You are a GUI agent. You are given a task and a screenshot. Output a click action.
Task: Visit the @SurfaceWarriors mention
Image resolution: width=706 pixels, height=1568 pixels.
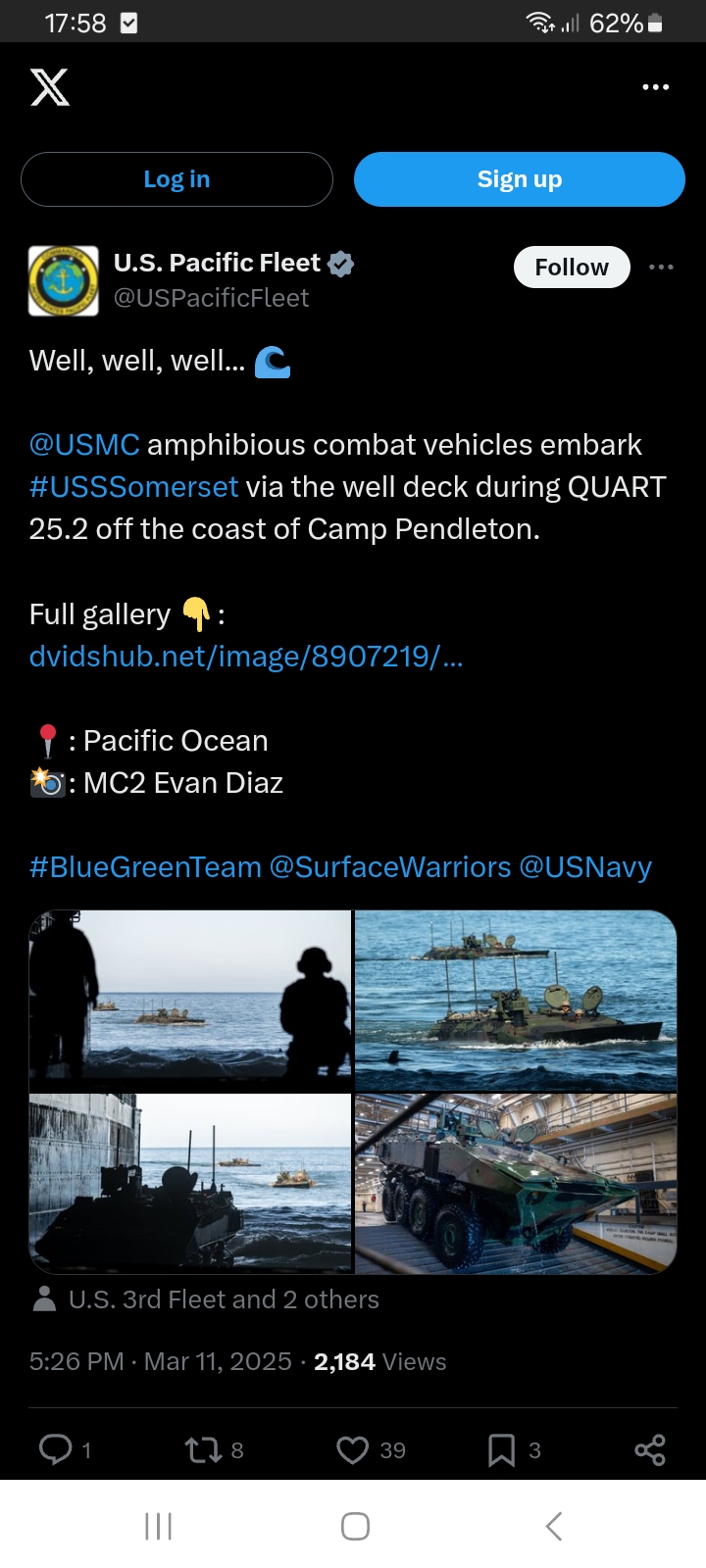(390, 867)
